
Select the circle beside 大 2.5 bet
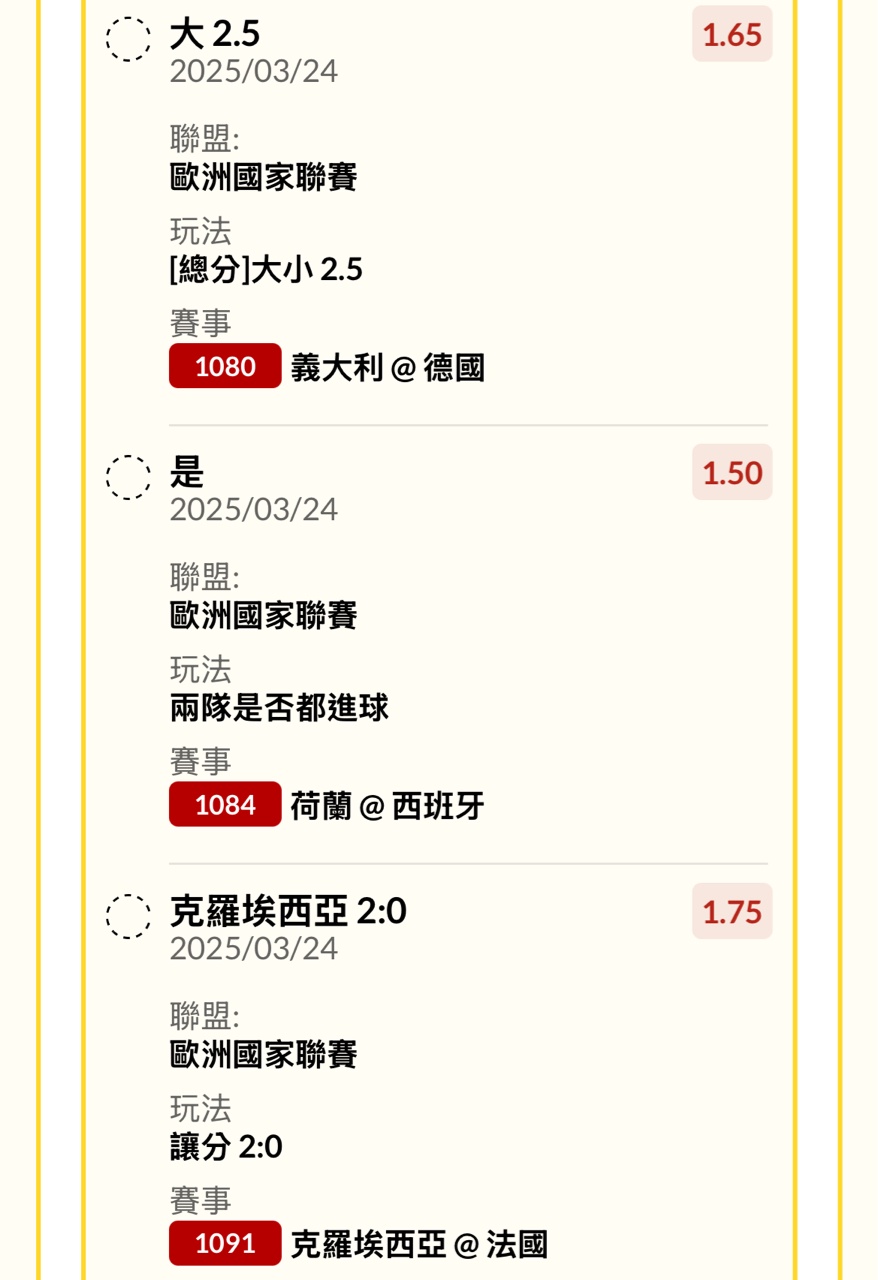click(x=128, y=39)
